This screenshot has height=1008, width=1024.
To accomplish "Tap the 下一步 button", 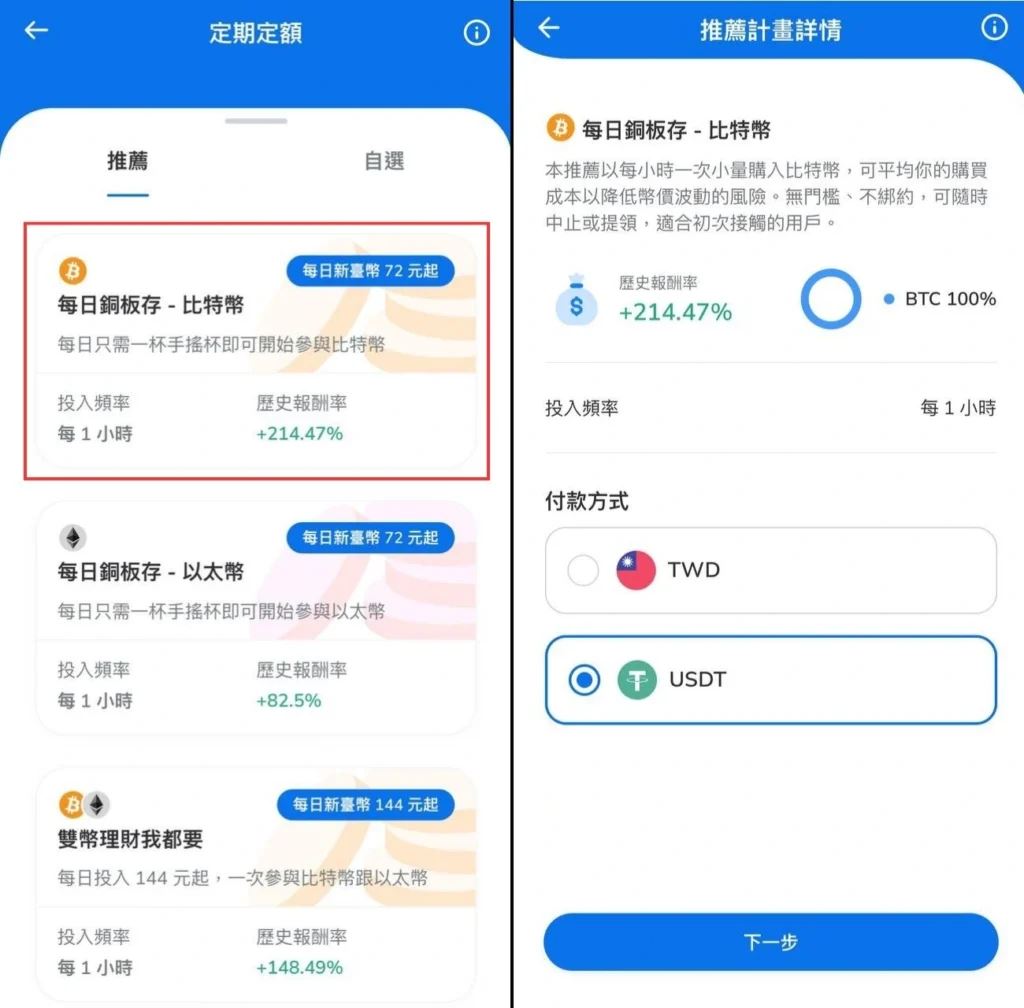I will 770,942.
